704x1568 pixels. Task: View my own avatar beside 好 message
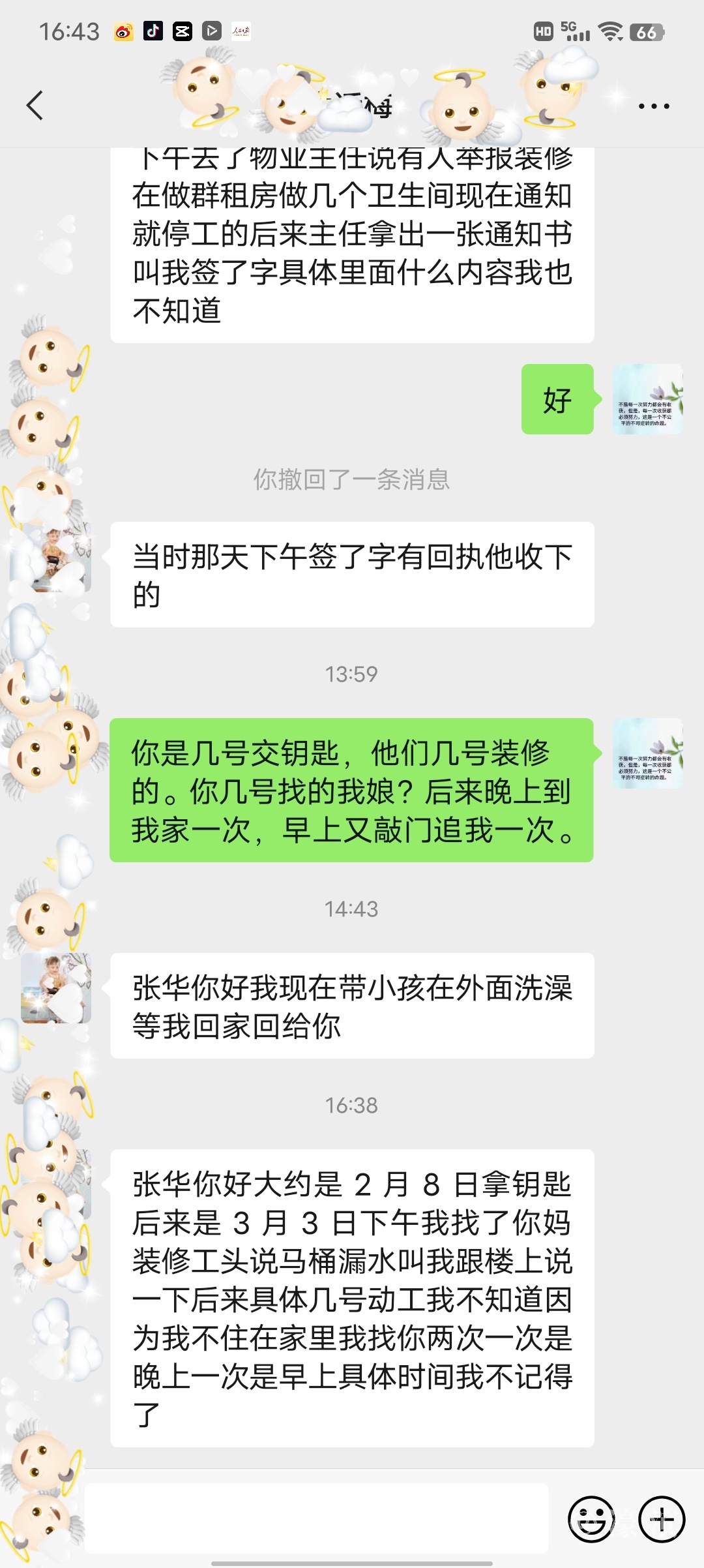pyautogui.click(x=647, y=399)
